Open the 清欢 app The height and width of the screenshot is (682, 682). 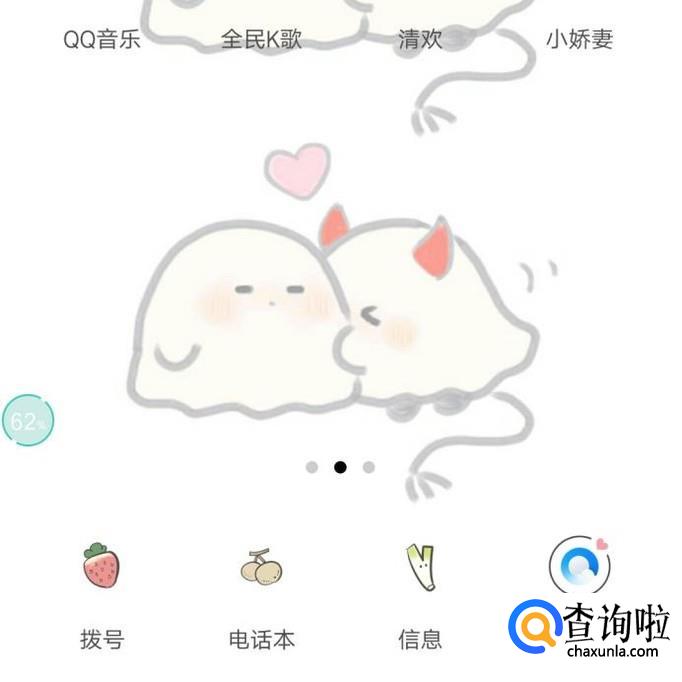420,40
